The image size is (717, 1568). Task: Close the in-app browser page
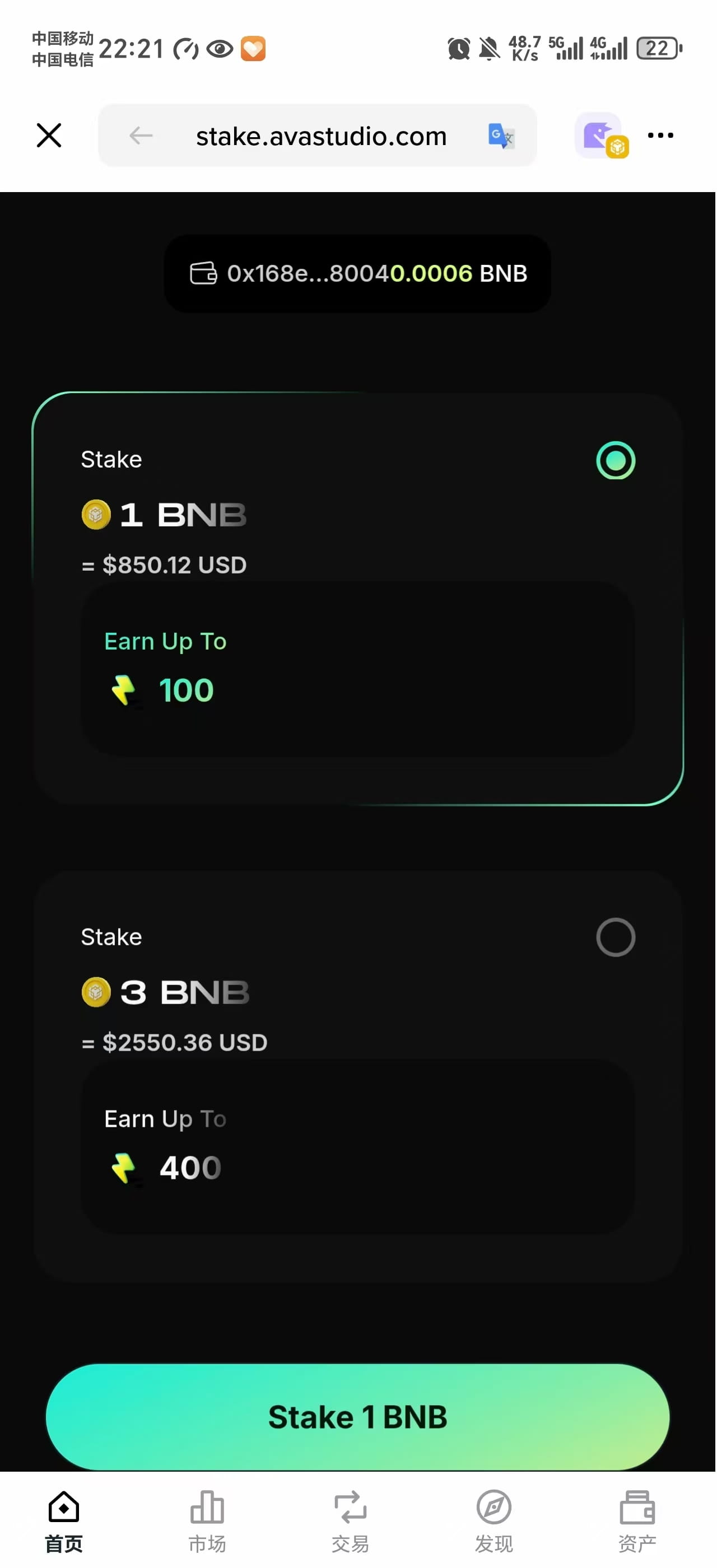click(x=49, y=135)
